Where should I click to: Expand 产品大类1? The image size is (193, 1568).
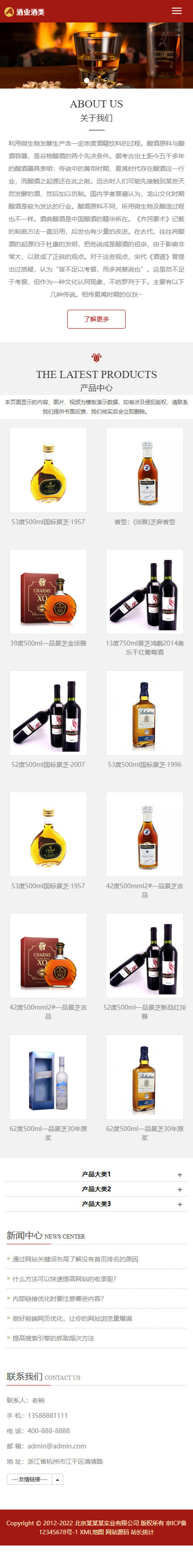tap(96, 1174)
